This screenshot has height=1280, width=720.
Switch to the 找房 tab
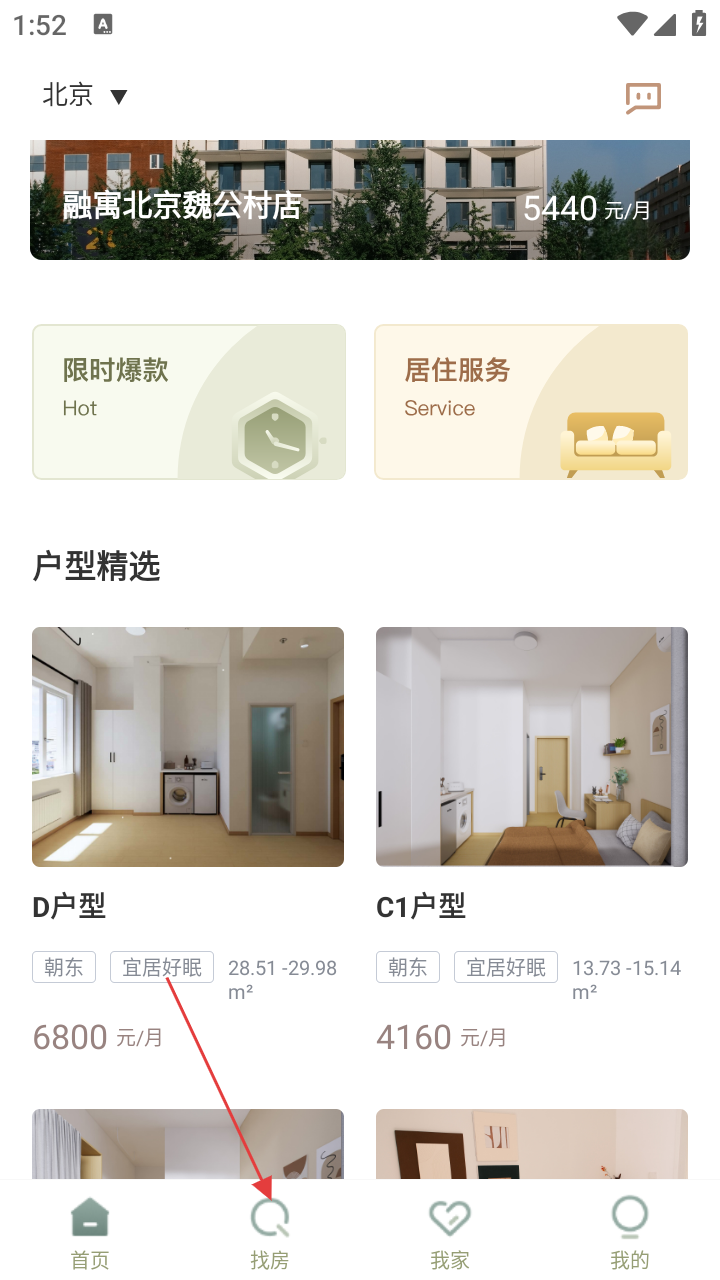270,1232
